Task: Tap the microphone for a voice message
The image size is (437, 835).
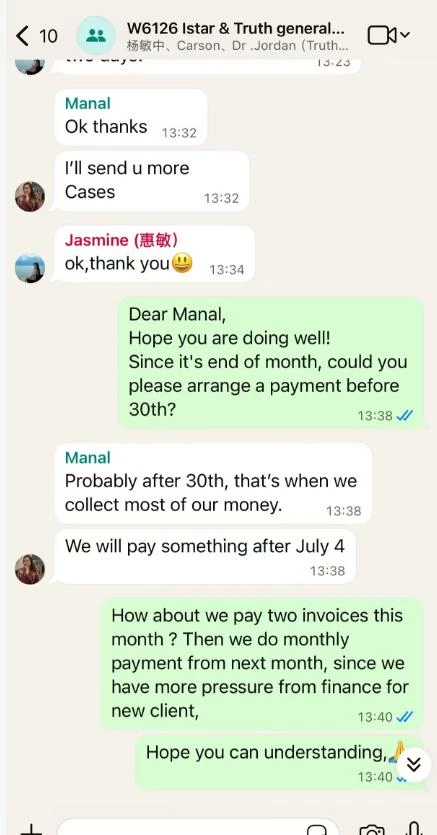Action: [x=413, y=828]
